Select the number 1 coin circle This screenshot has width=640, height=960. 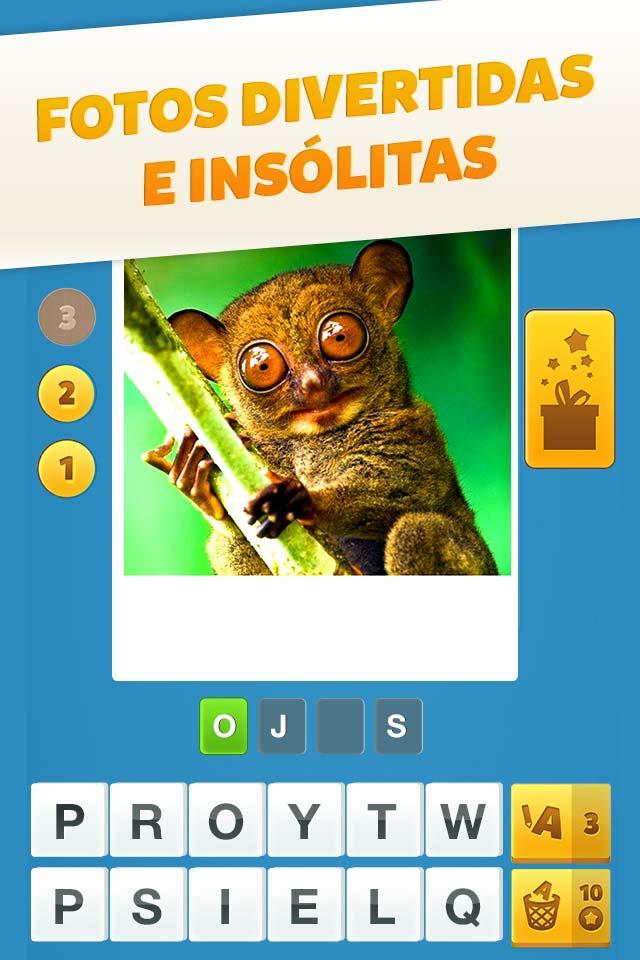(66, 468)
